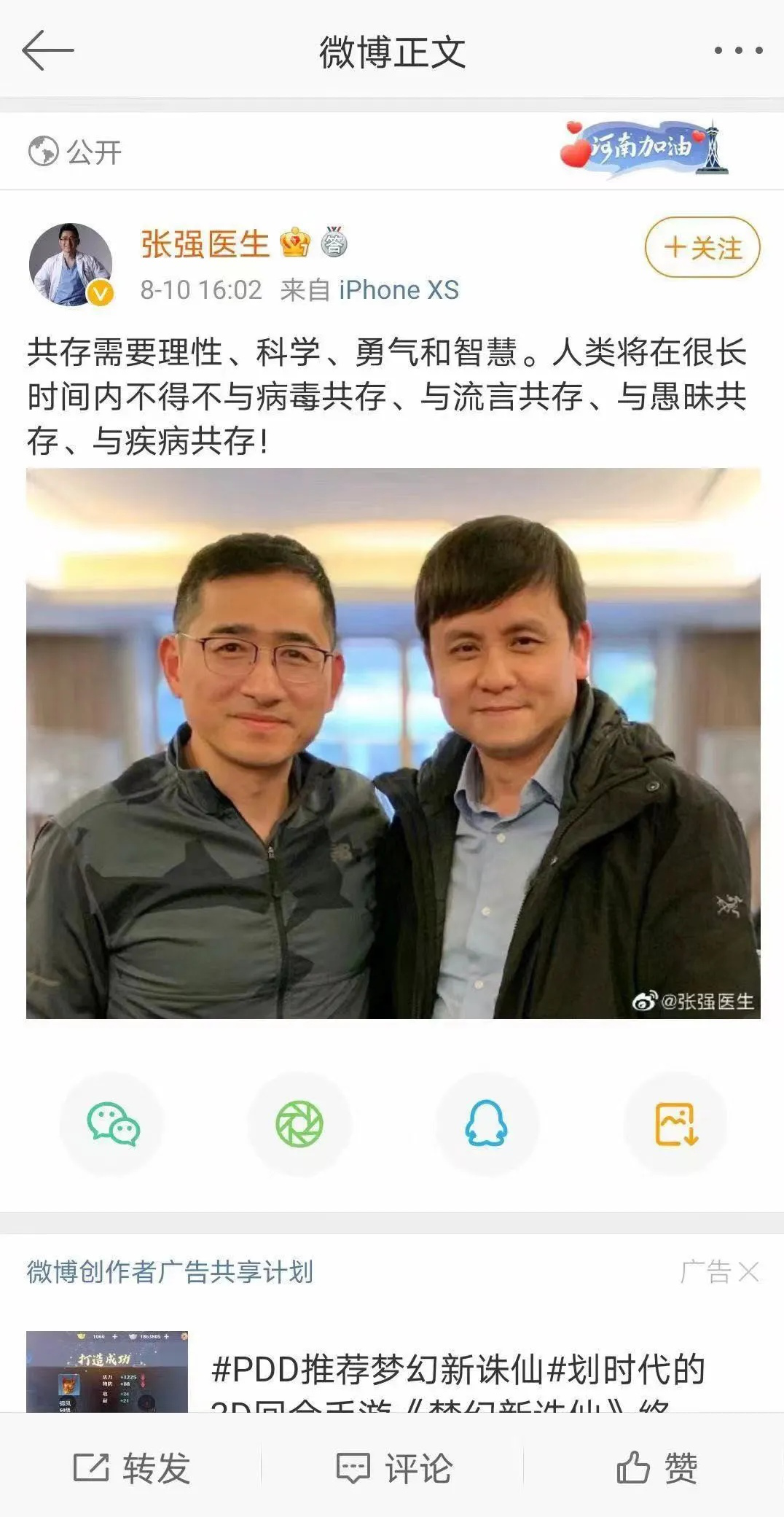Share the post to WeChat

(113, 1123)
